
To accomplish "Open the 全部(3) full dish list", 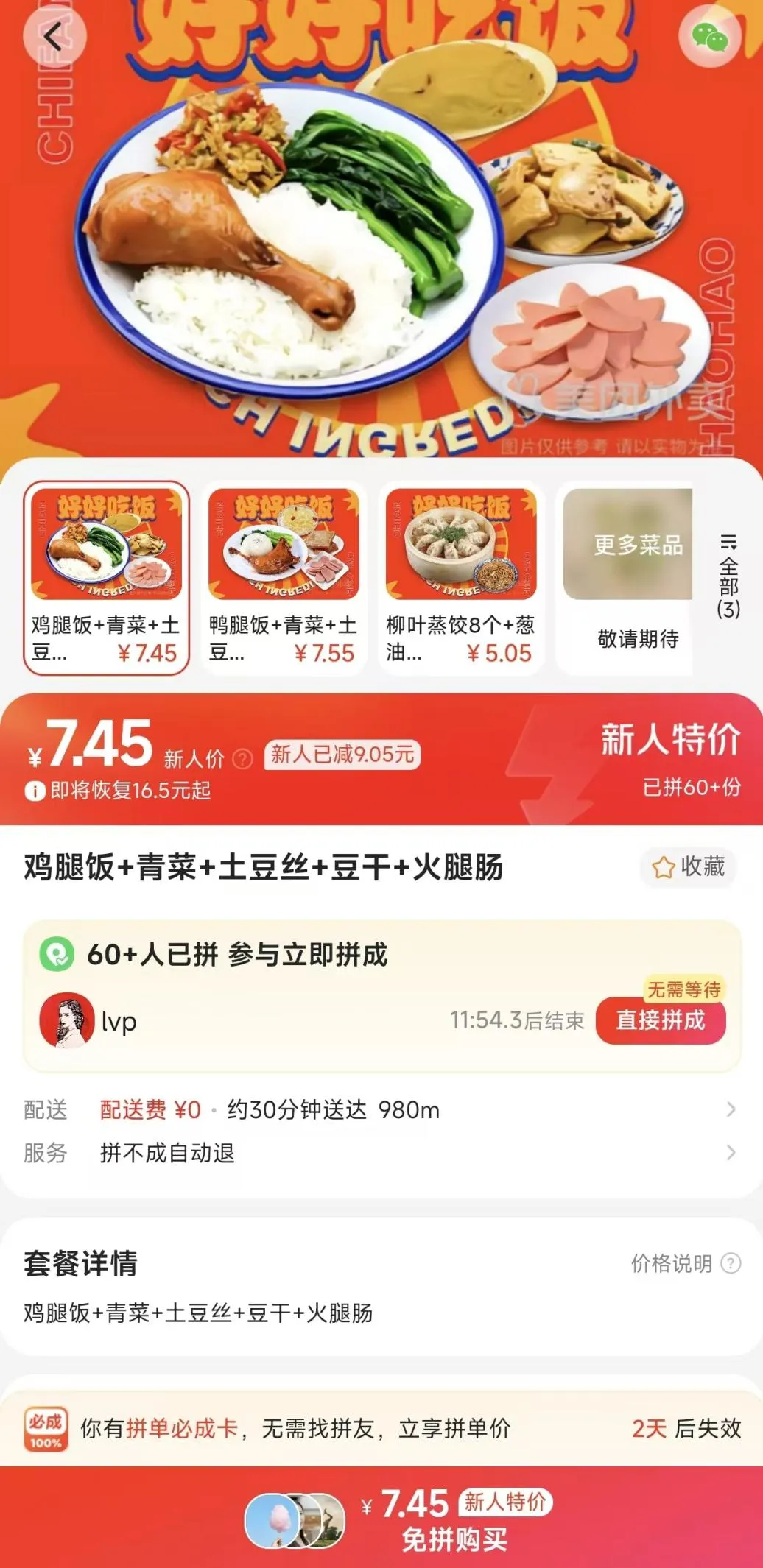I will [728, 576].
